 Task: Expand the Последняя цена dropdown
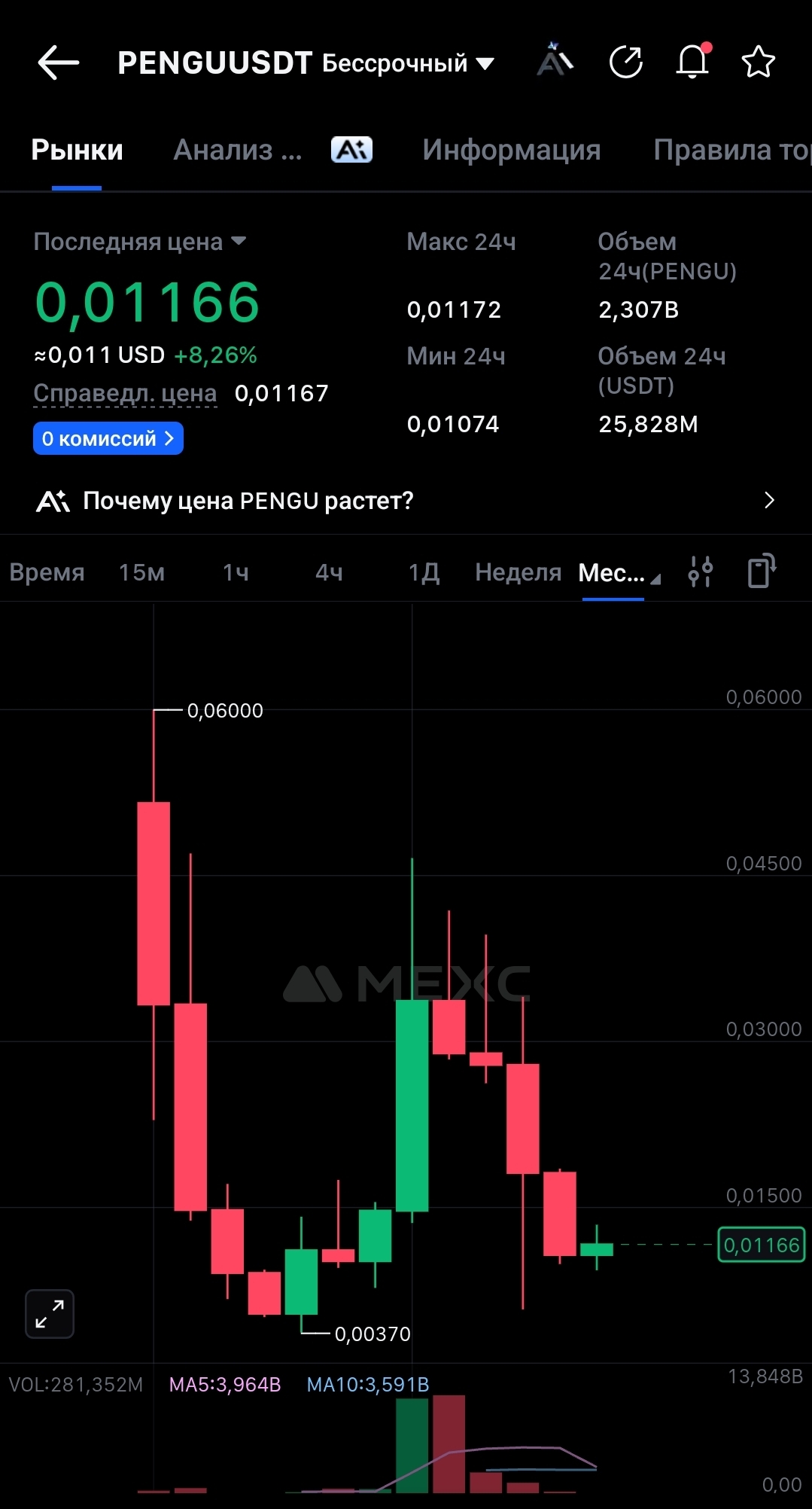click(x=139, y=242)
